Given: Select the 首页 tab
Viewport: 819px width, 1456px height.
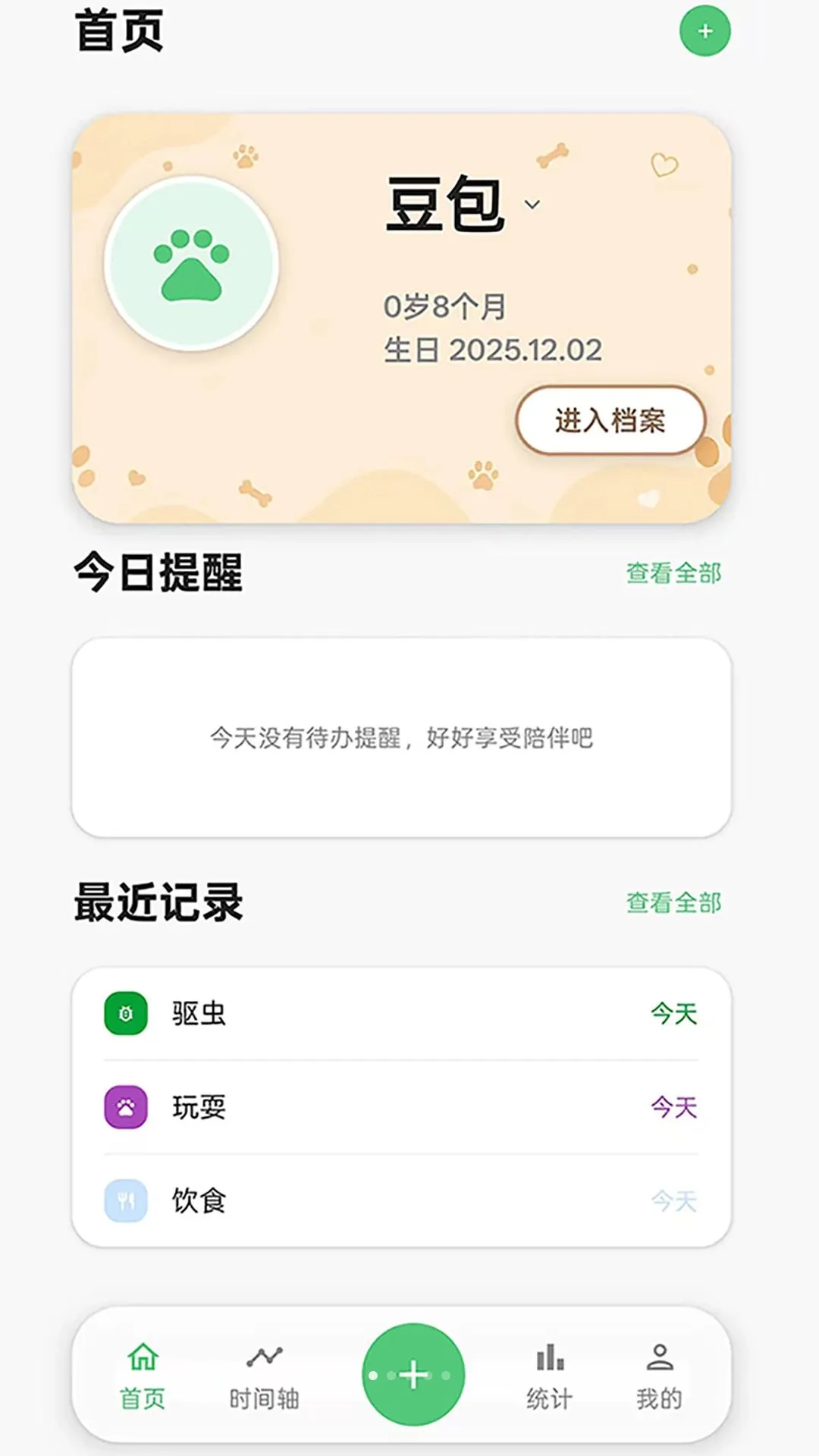Looking at the screenshot, I should coord(143,1376).
